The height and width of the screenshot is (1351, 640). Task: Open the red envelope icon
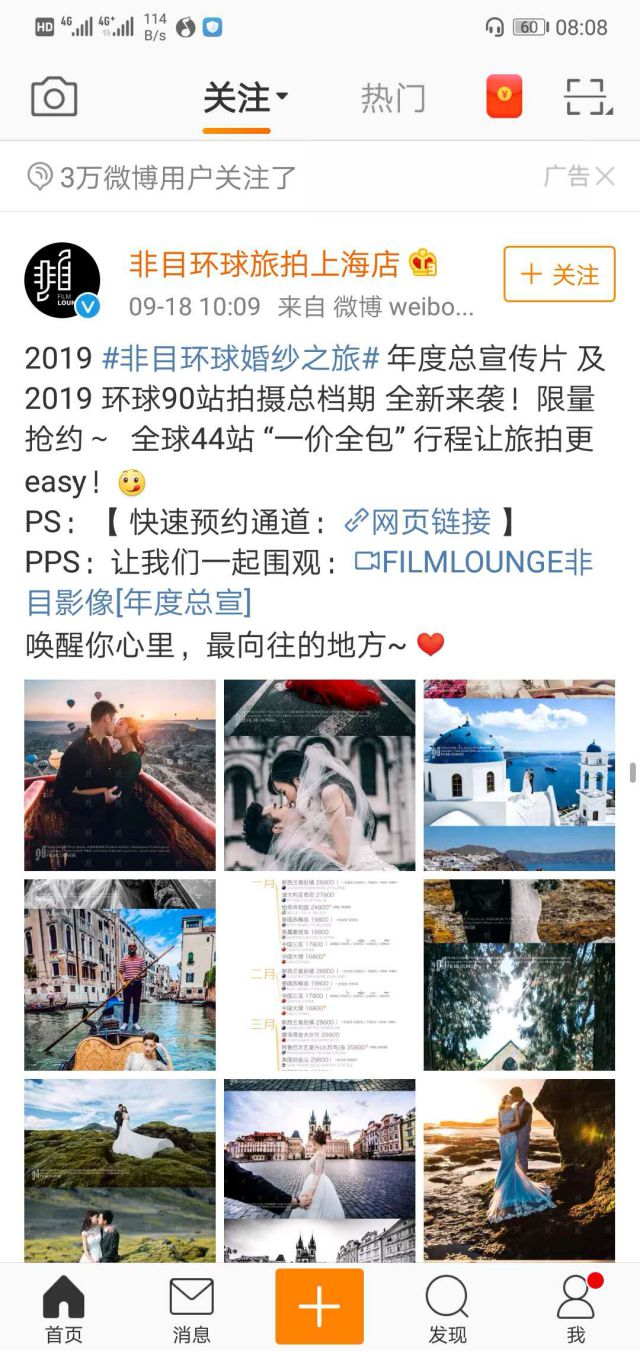(504, 97)
